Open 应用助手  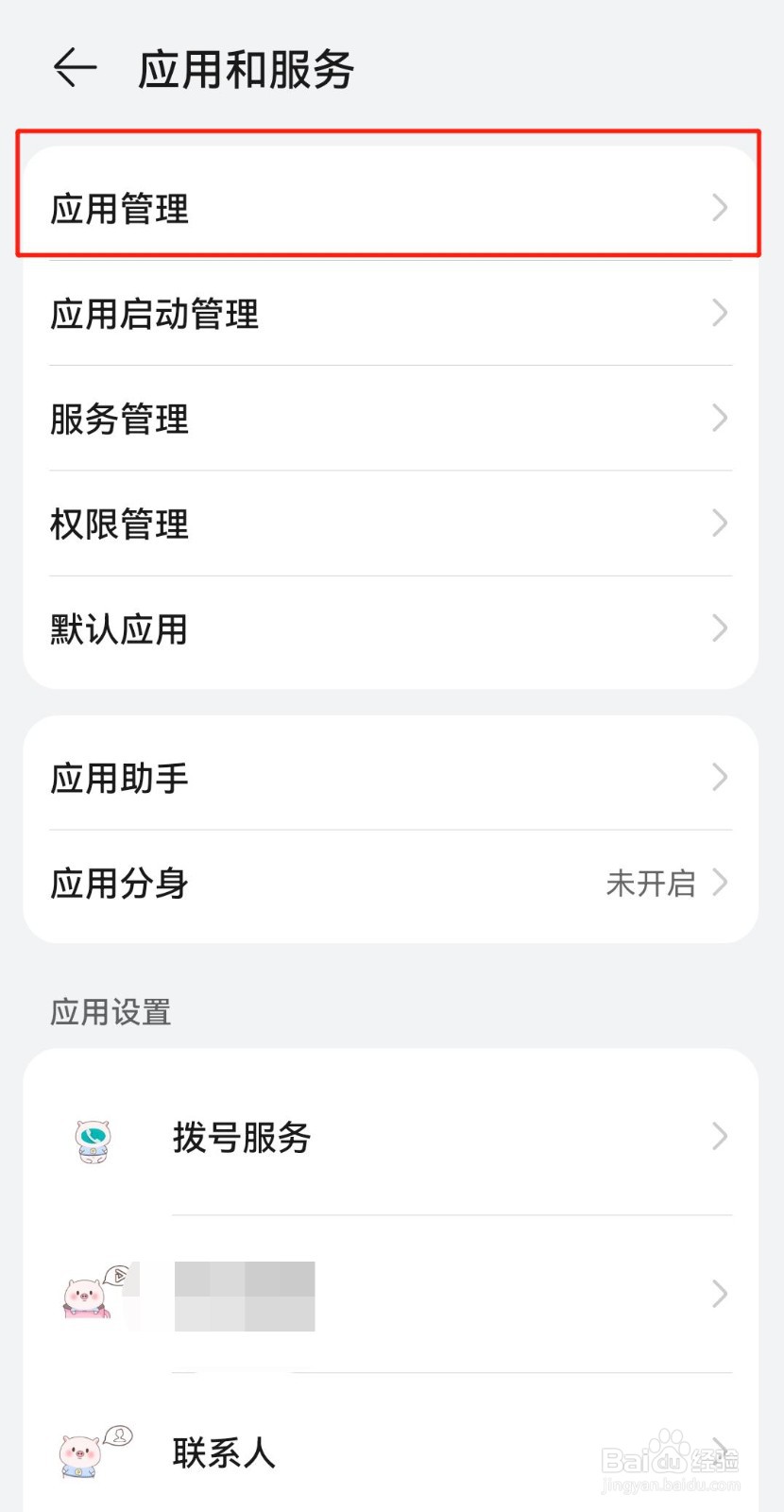coord(389,778)
